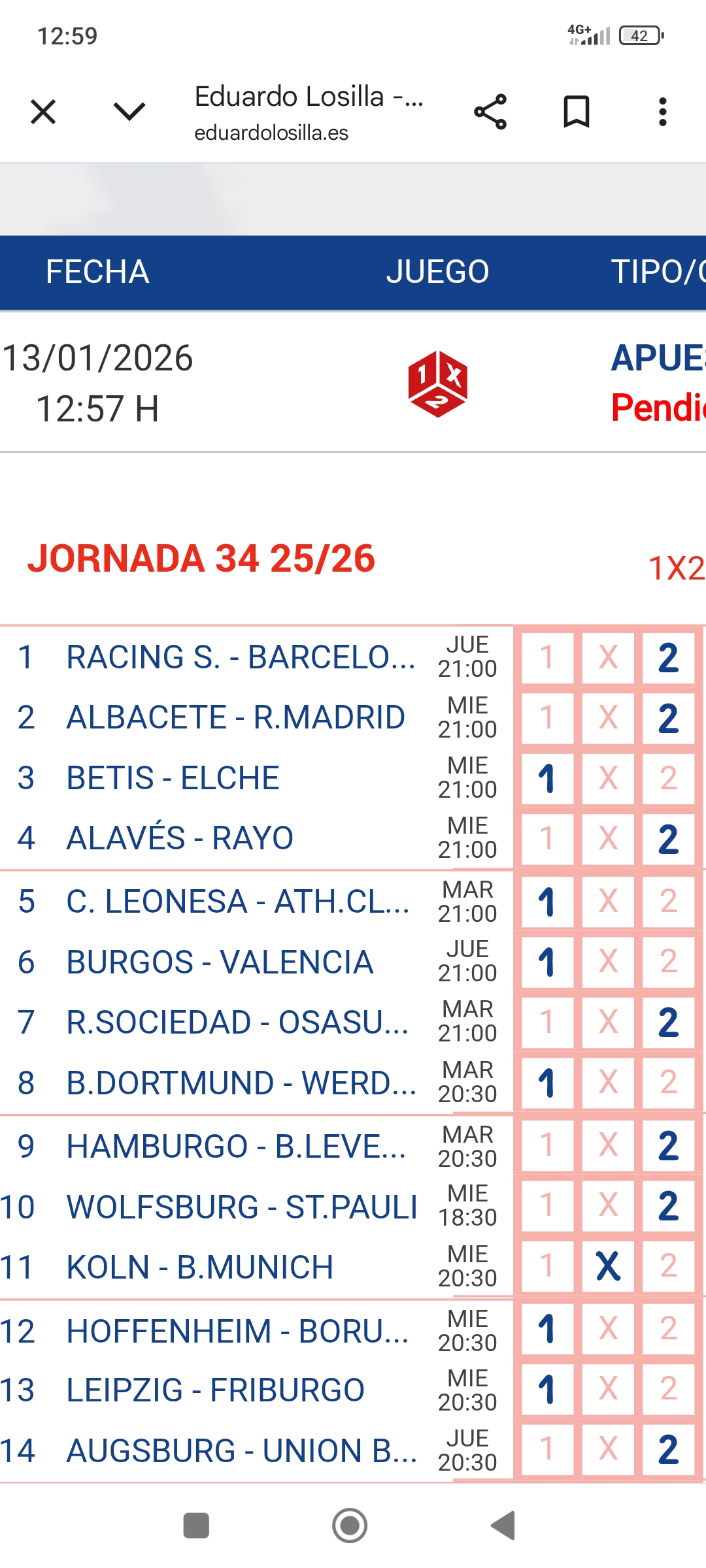
Task: Go back using system navigation
Action: pyautogui.click(x=504, y=1526)
